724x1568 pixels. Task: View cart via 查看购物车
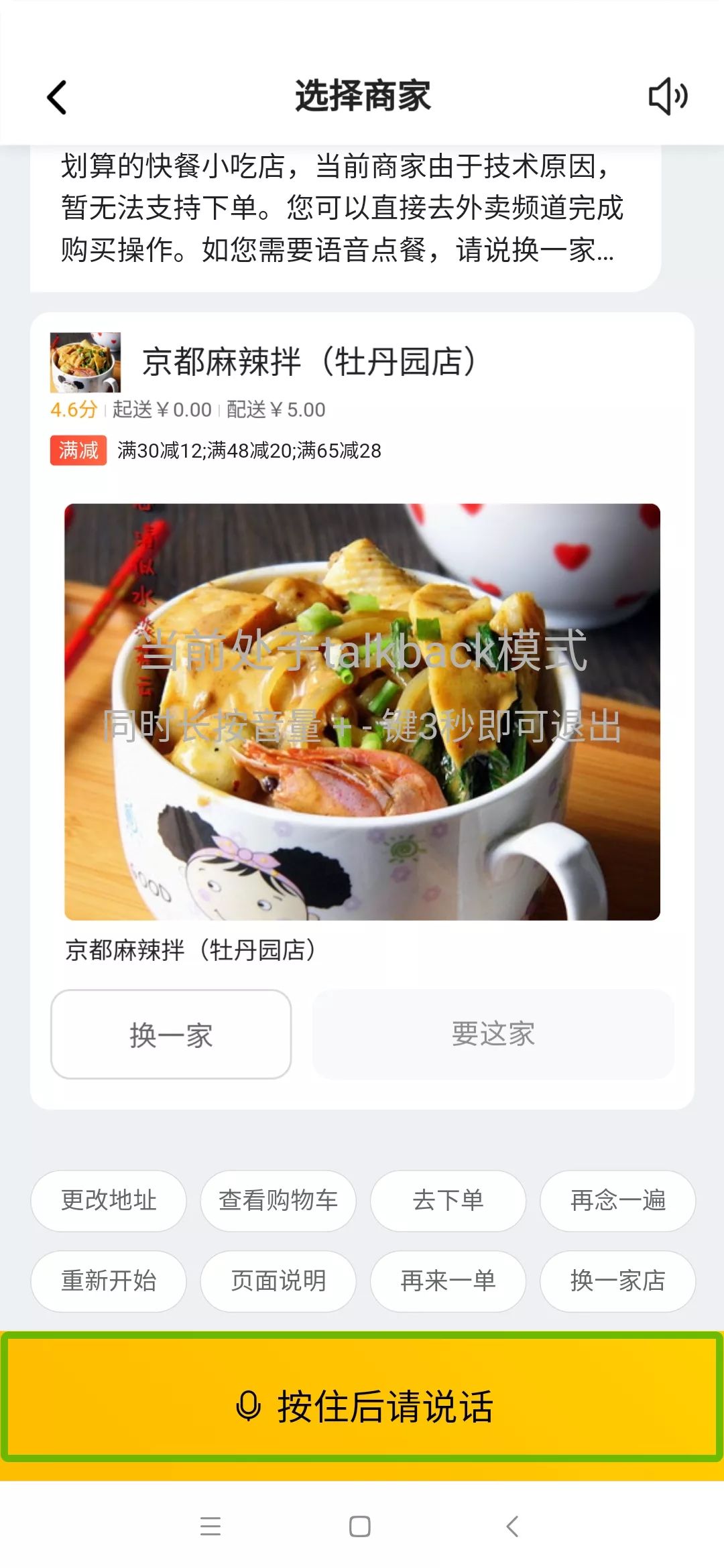278,1201
